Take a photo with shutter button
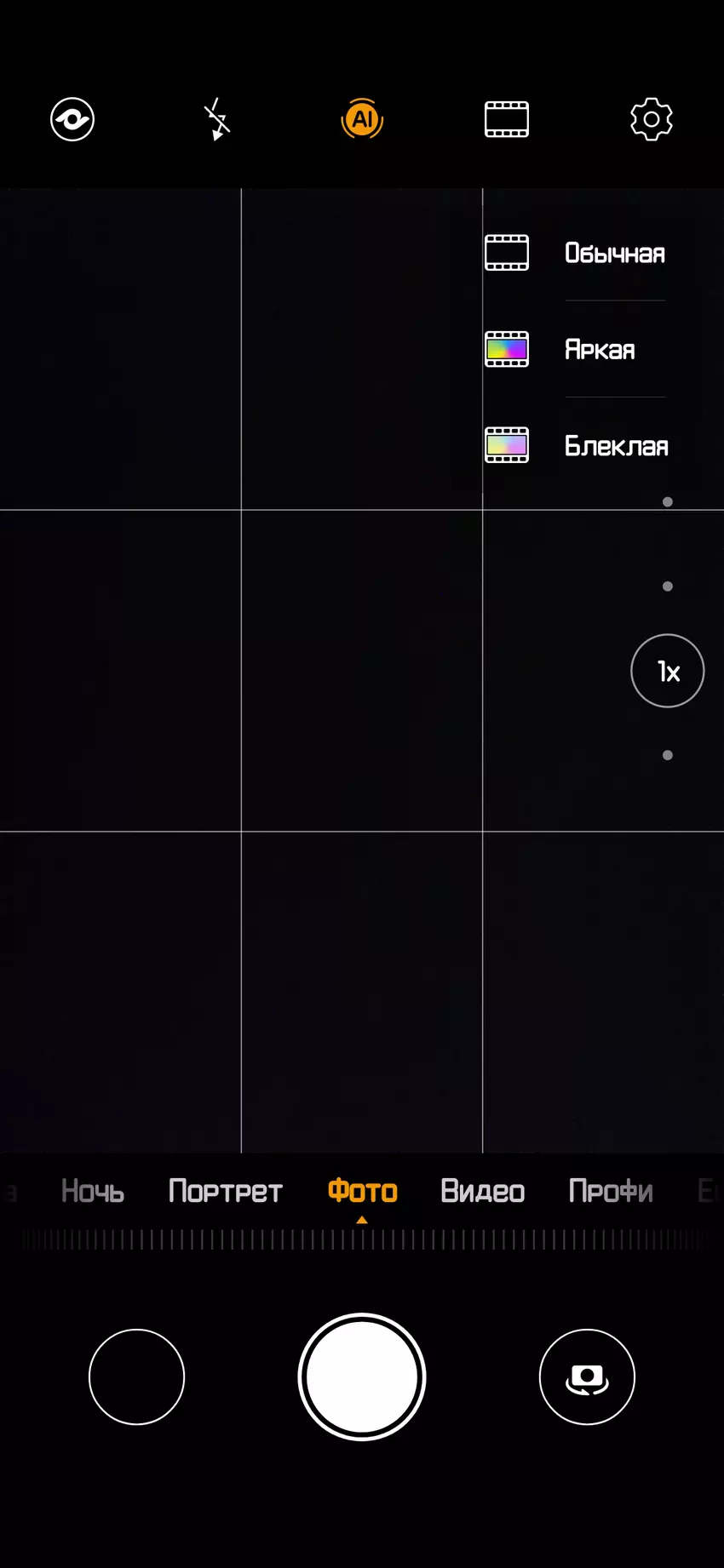Screen dimensions: 724x1568 click(x=362, y=1376)
